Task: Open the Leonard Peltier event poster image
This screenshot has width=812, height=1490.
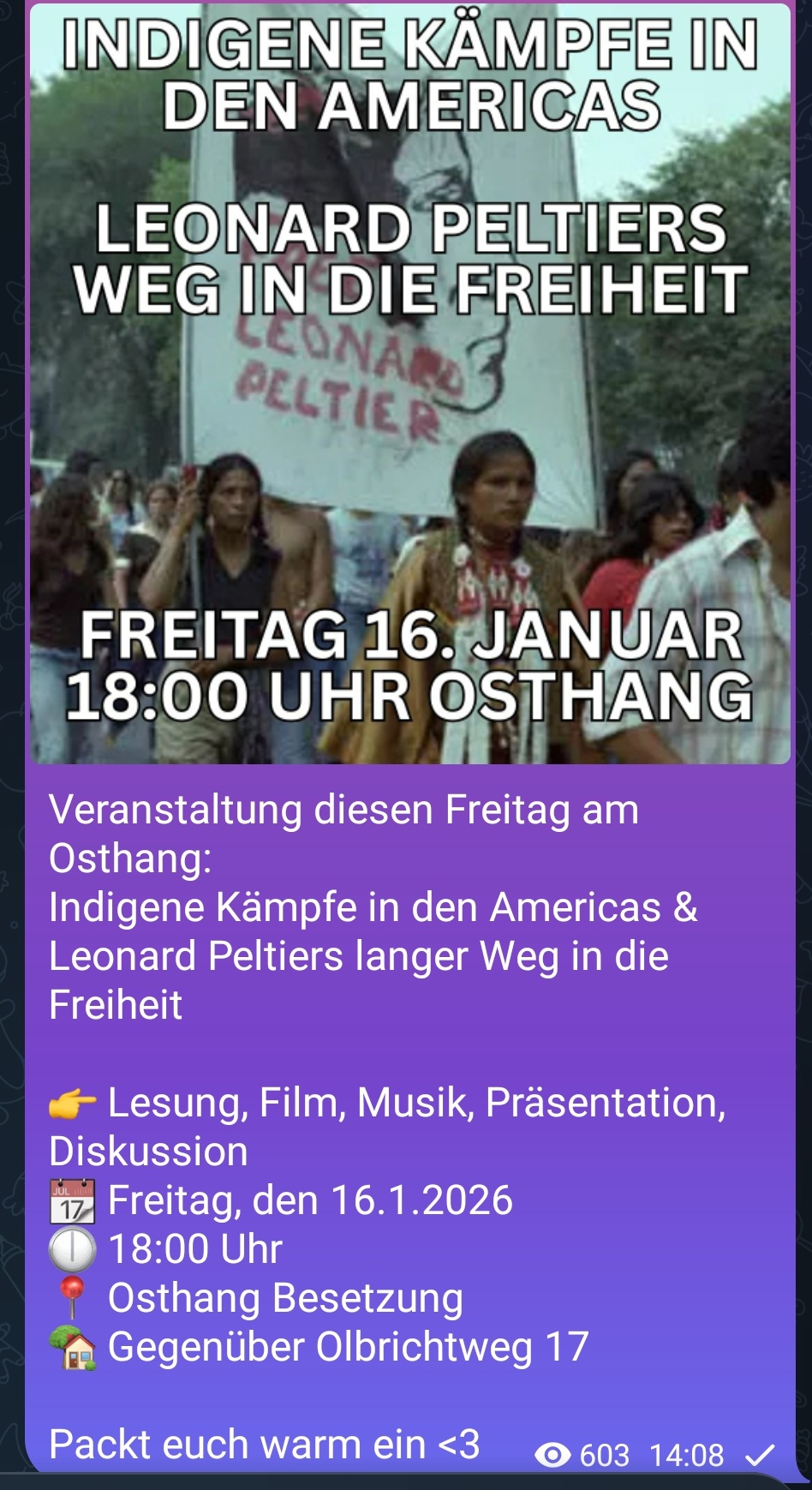Action: (x=409, y=386)
